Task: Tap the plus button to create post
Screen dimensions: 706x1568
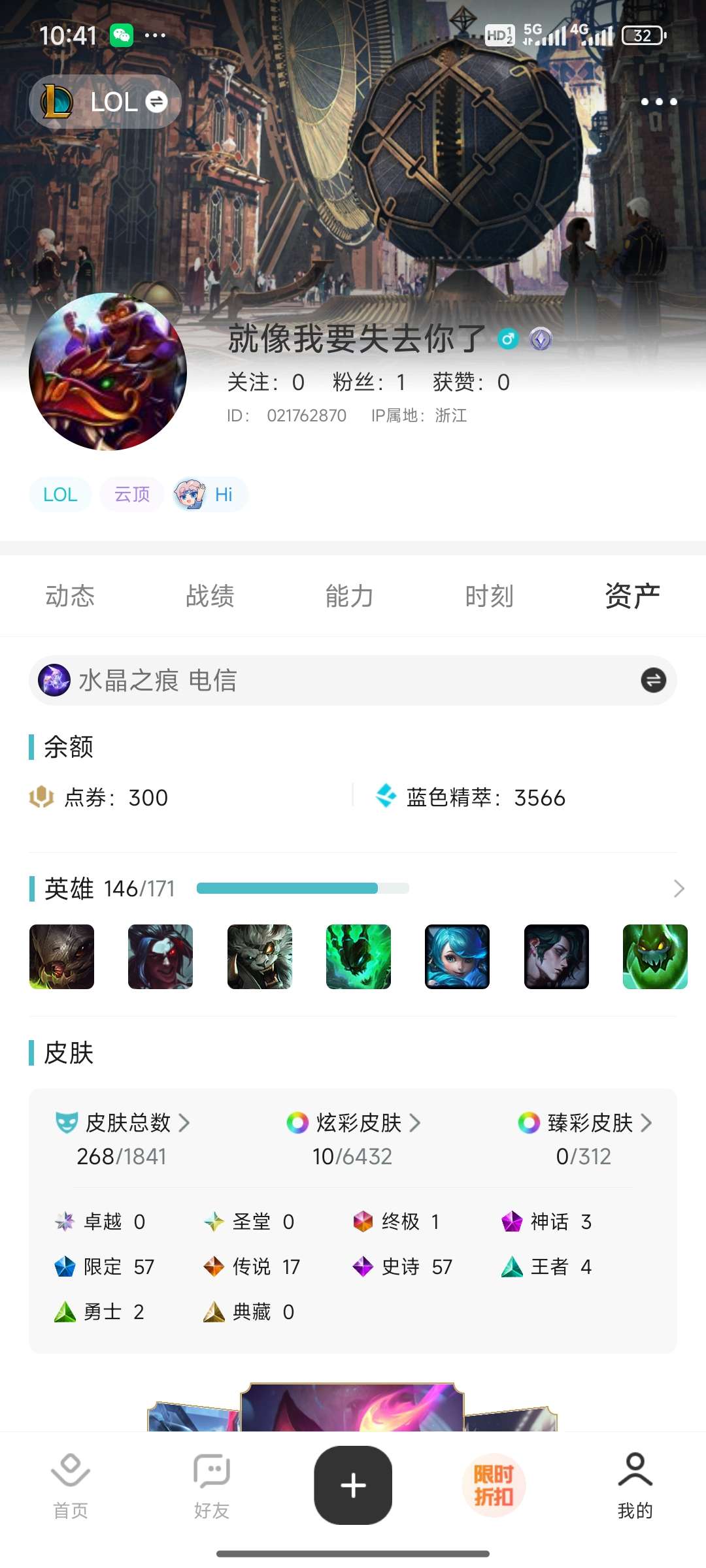Action: tap(353, 1485)
